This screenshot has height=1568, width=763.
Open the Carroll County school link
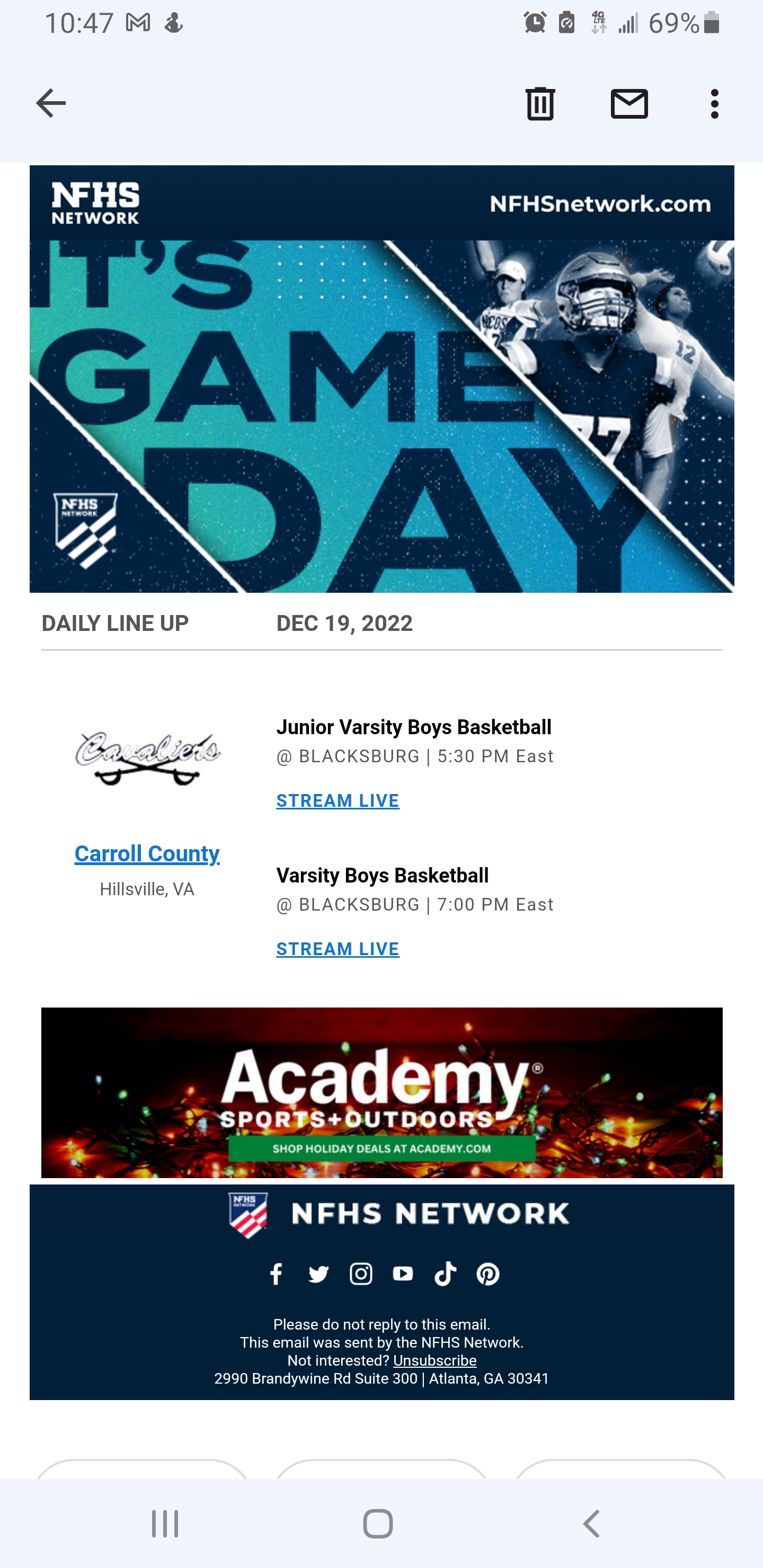point(147,853)
